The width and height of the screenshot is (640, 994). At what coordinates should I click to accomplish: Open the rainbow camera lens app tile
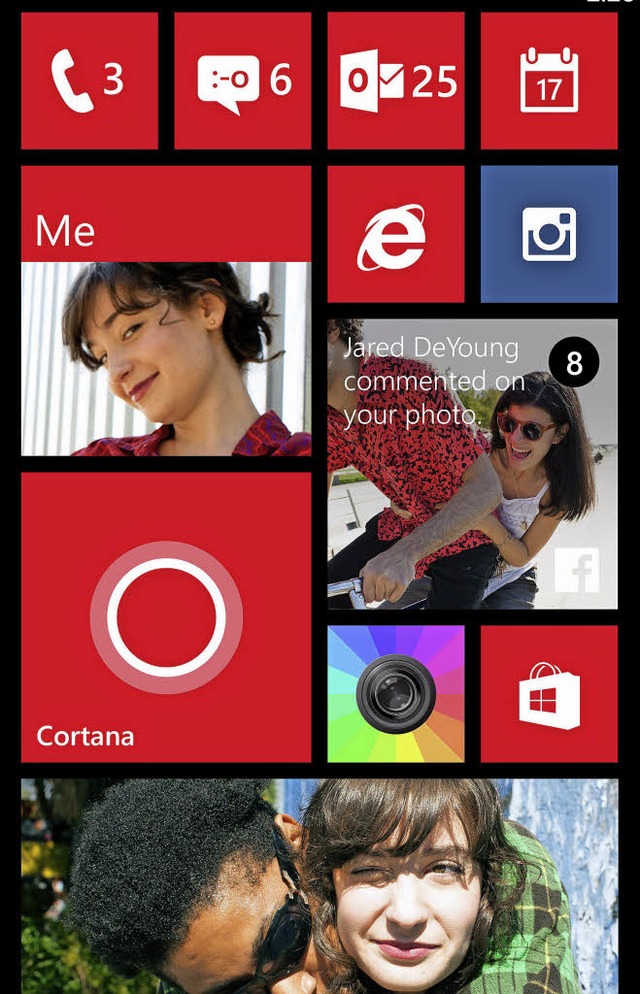pos(396,694)
